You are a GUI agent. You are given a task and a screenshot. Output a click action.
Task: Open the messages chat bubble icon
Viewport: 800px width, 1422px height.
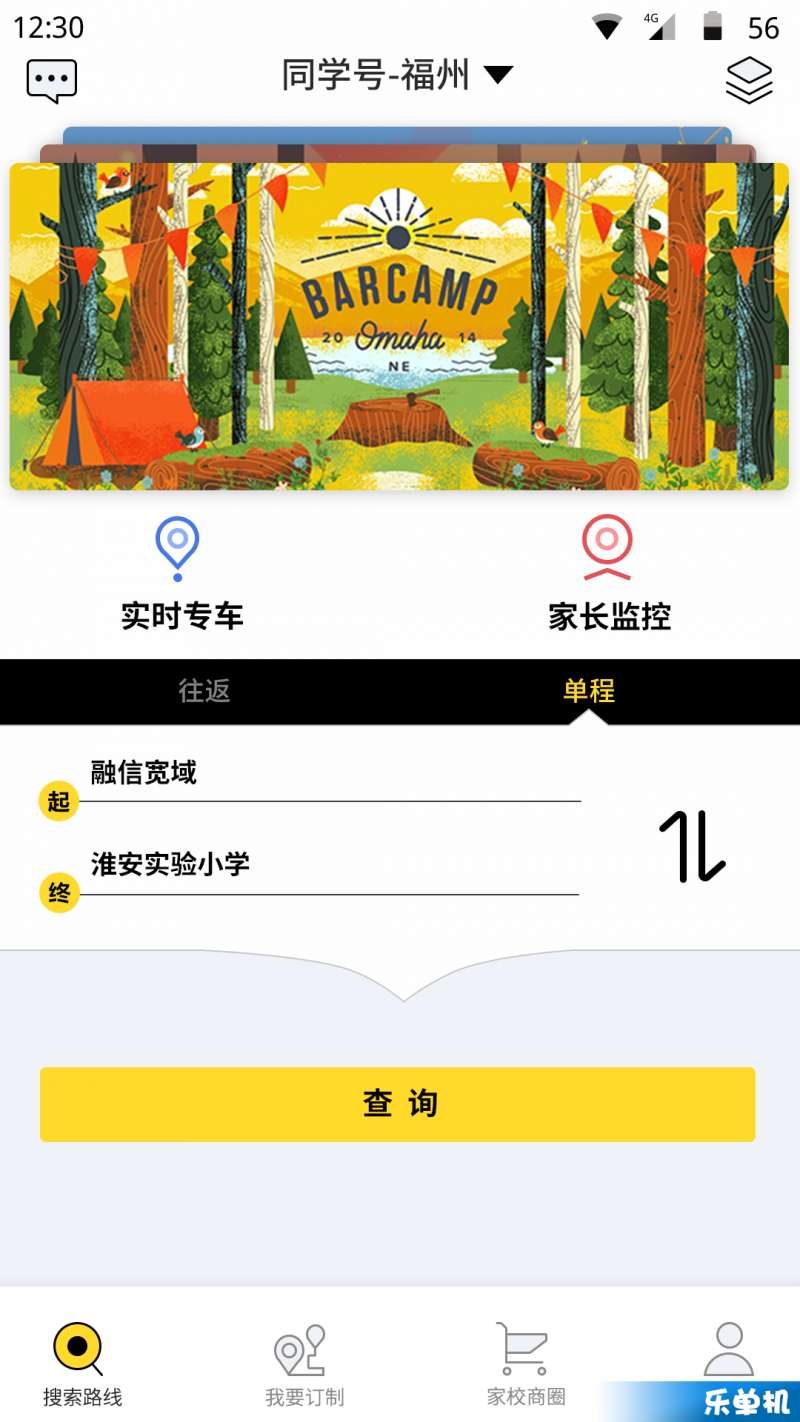(x=52, y=80)
